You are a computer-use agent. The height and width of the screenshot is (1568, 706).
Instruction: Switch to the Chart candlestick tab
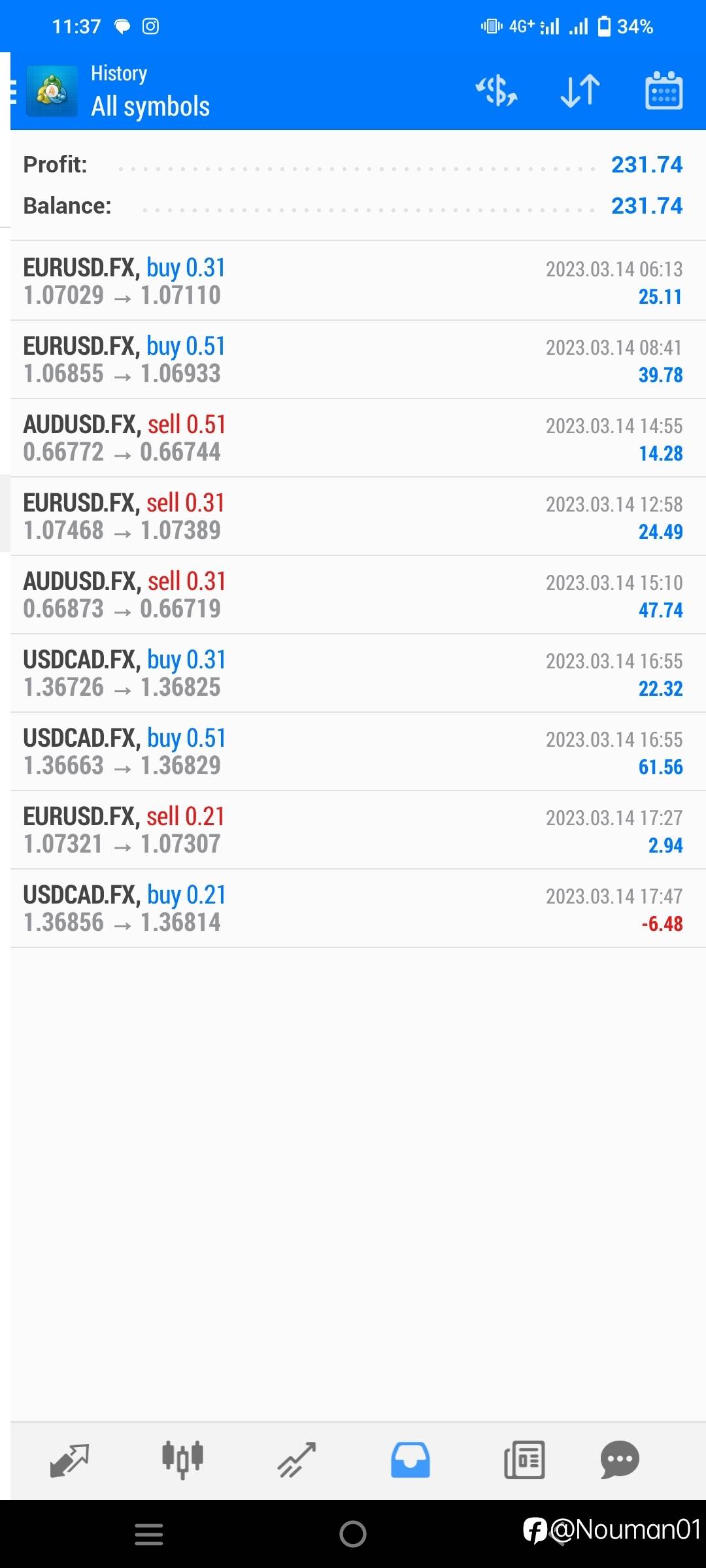[x=183, y=1460]
